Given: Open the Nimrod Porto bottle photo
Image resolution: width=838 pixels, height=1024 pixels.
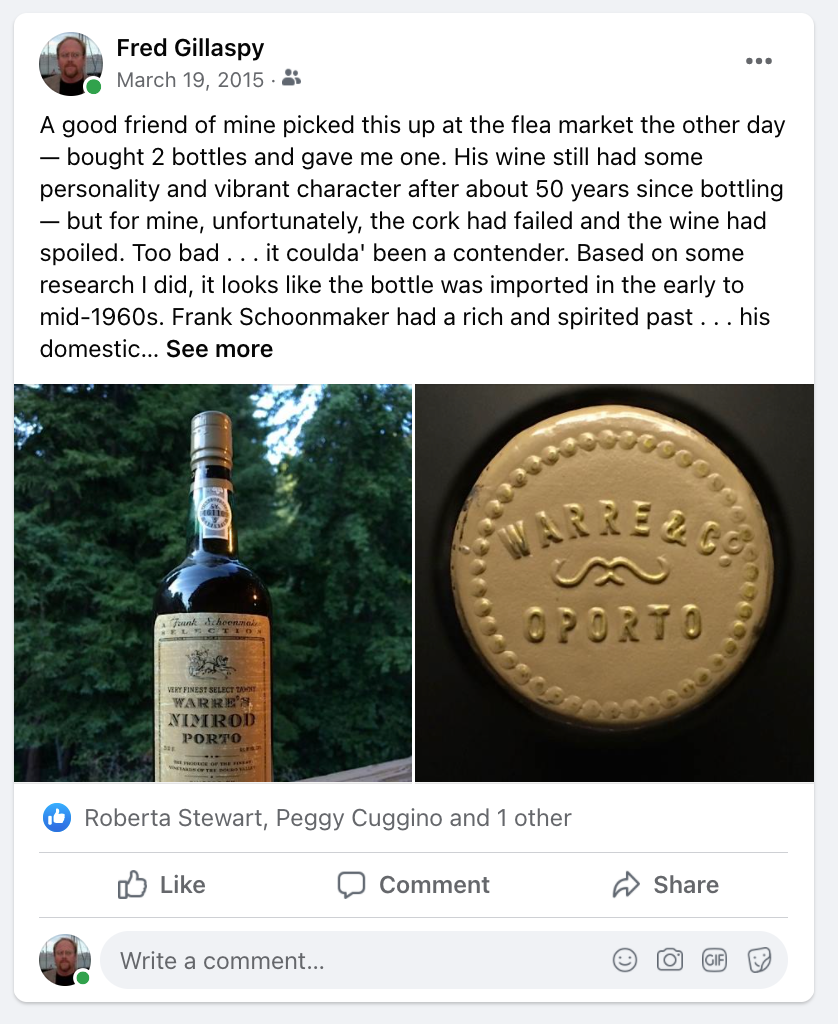Looking at the screenshot, I should click(x=213, y=582).
